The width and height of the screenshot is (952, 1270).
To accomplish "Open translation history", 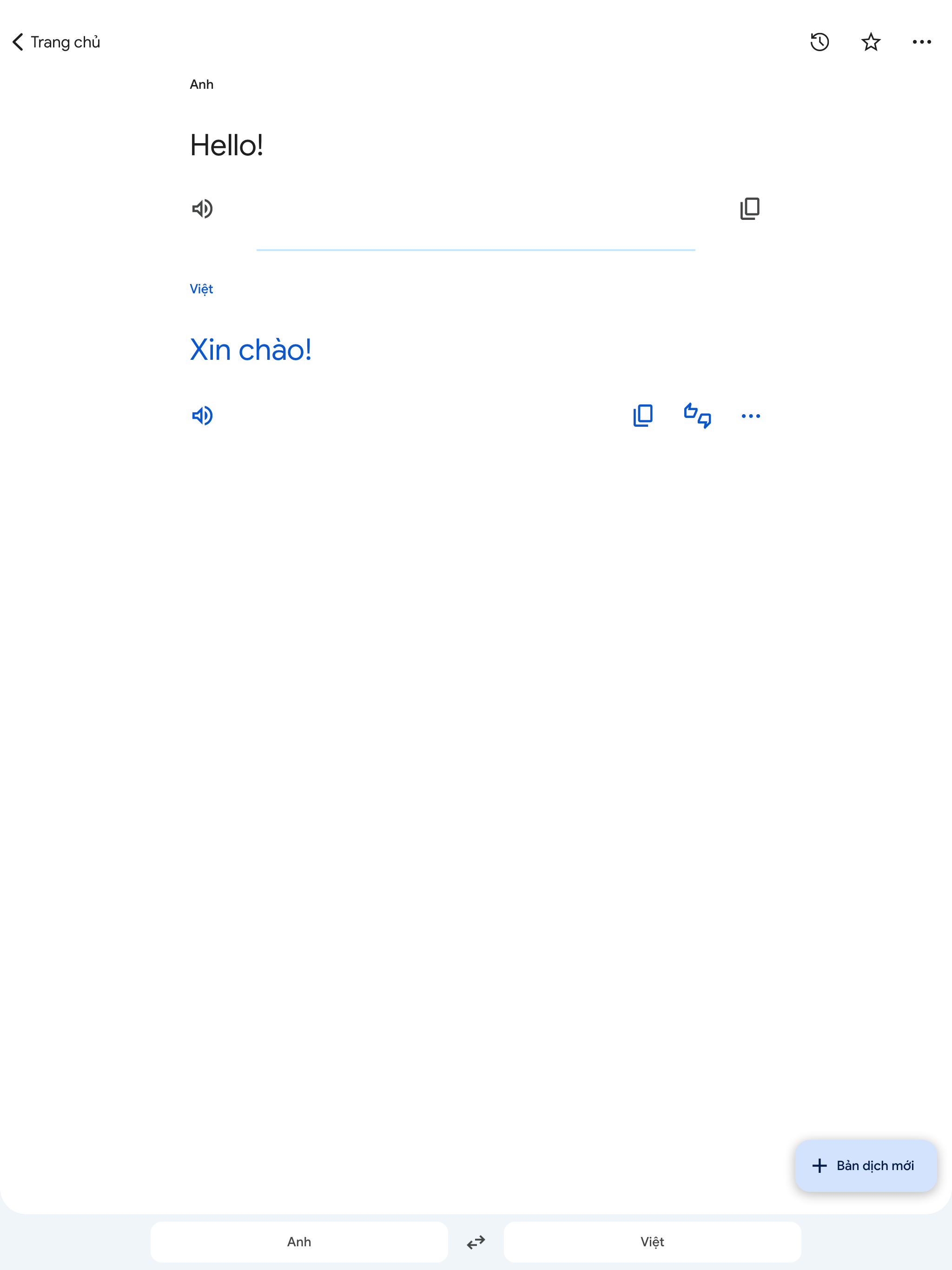I will [x=820, y=41].
